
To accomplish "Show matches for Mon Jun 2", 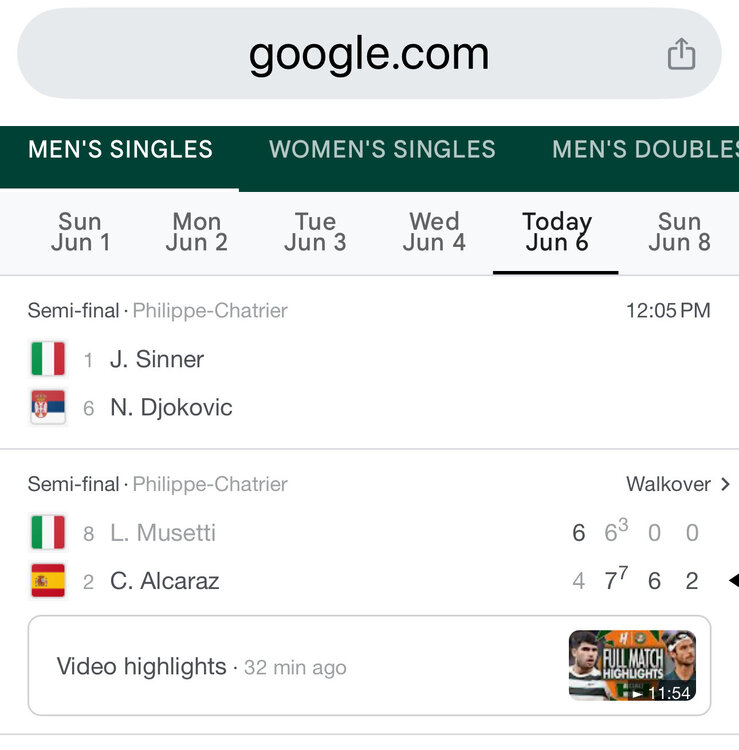I will click(197, 232).
